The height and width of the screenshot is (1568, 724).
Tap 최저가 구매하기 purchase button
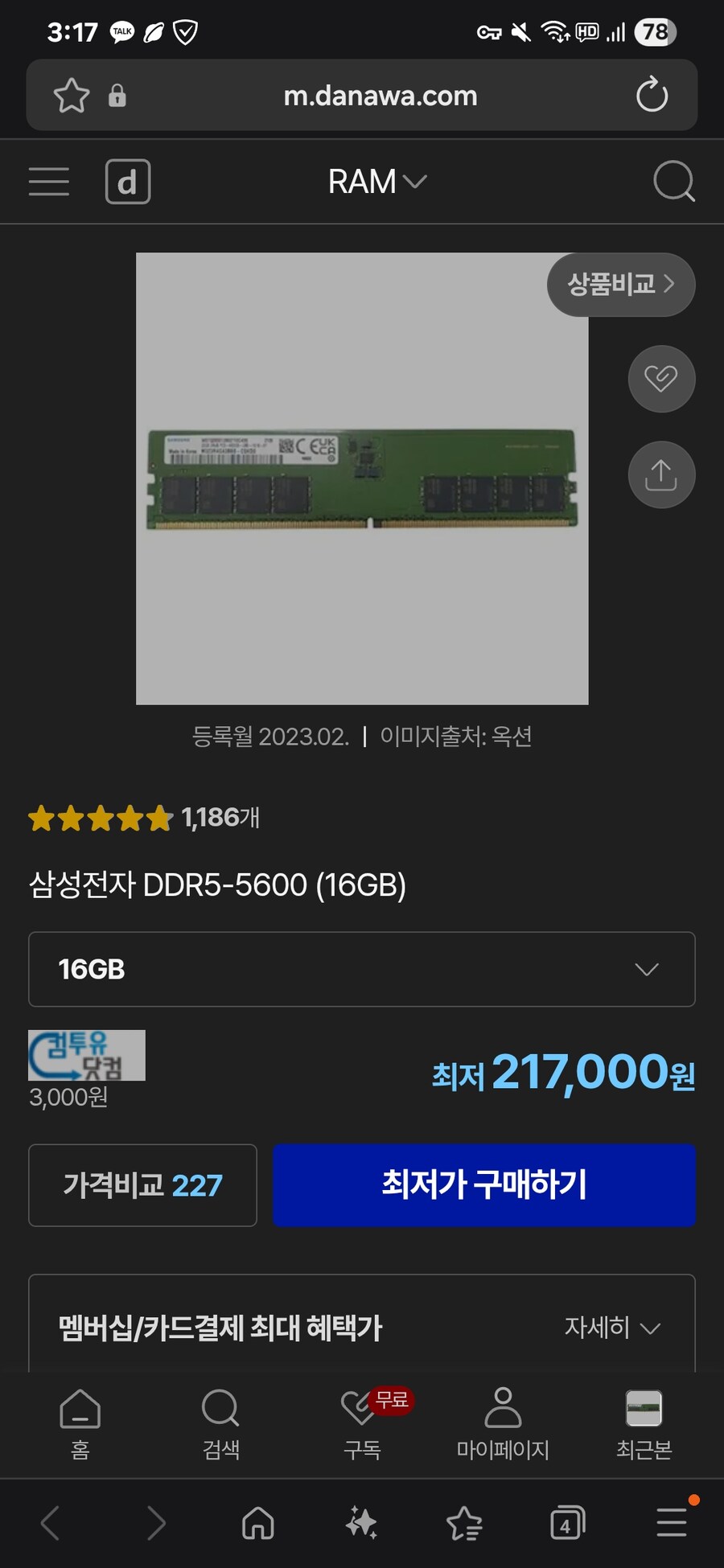(483, 1184)
